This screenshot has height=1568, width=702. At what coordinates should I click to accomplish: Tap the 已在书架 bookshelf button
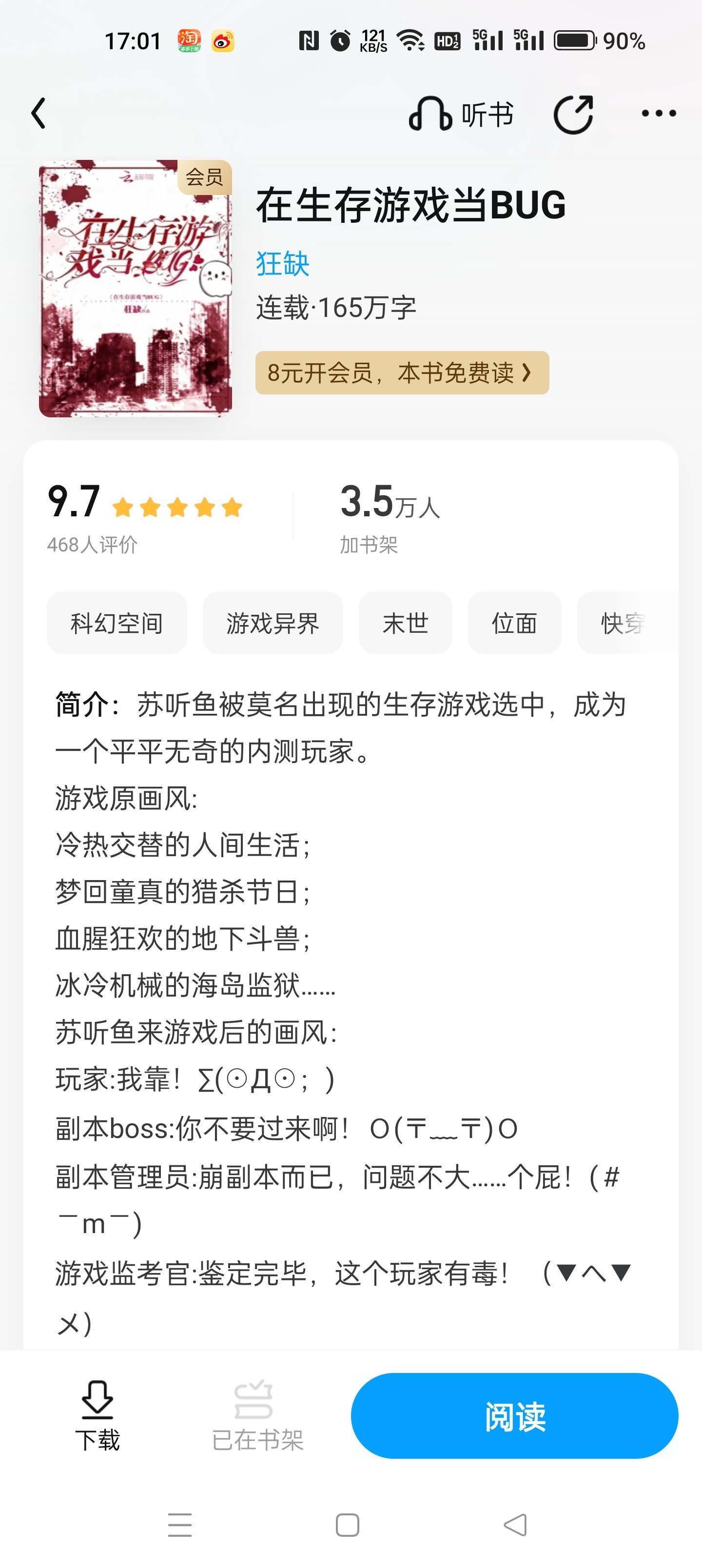tap(257, 1415)
